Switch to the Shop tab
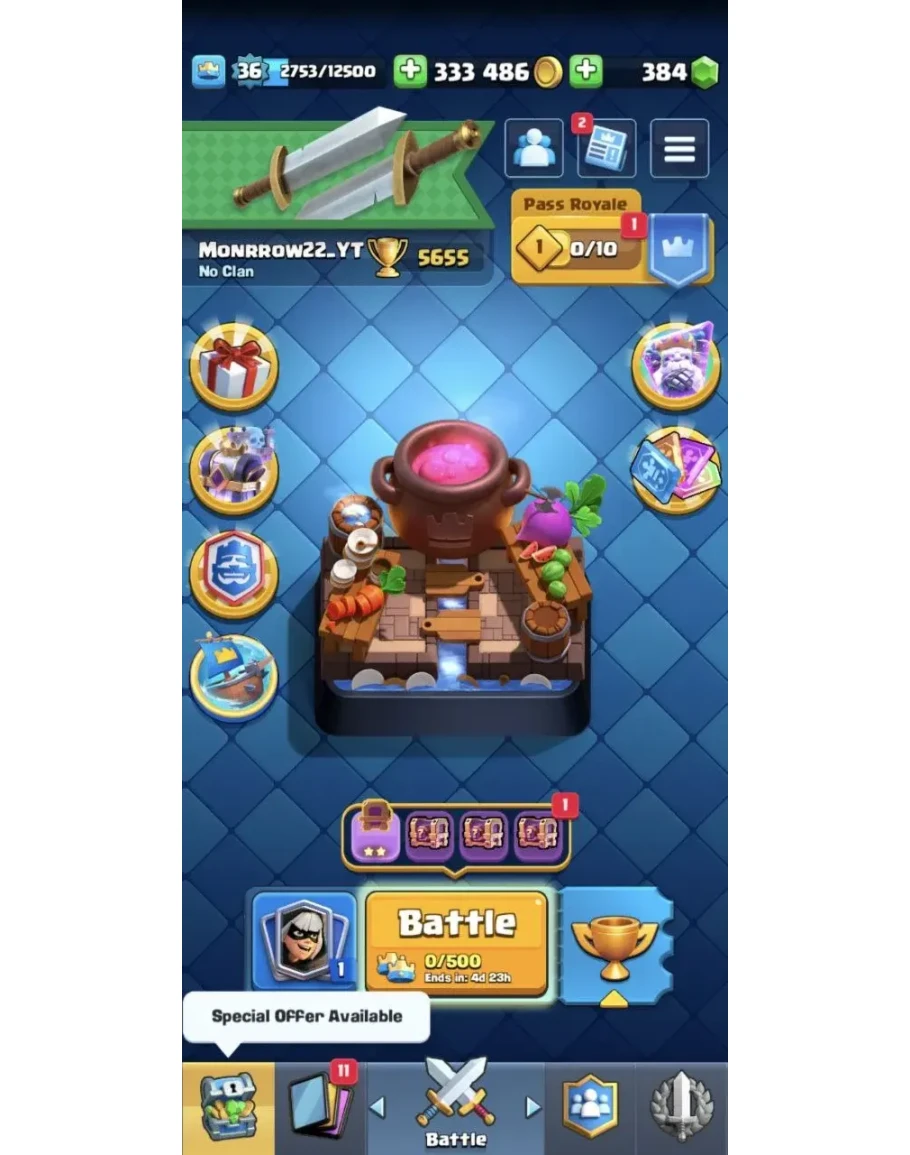This screenshot has height=1155, width=910. point(228,1108)
